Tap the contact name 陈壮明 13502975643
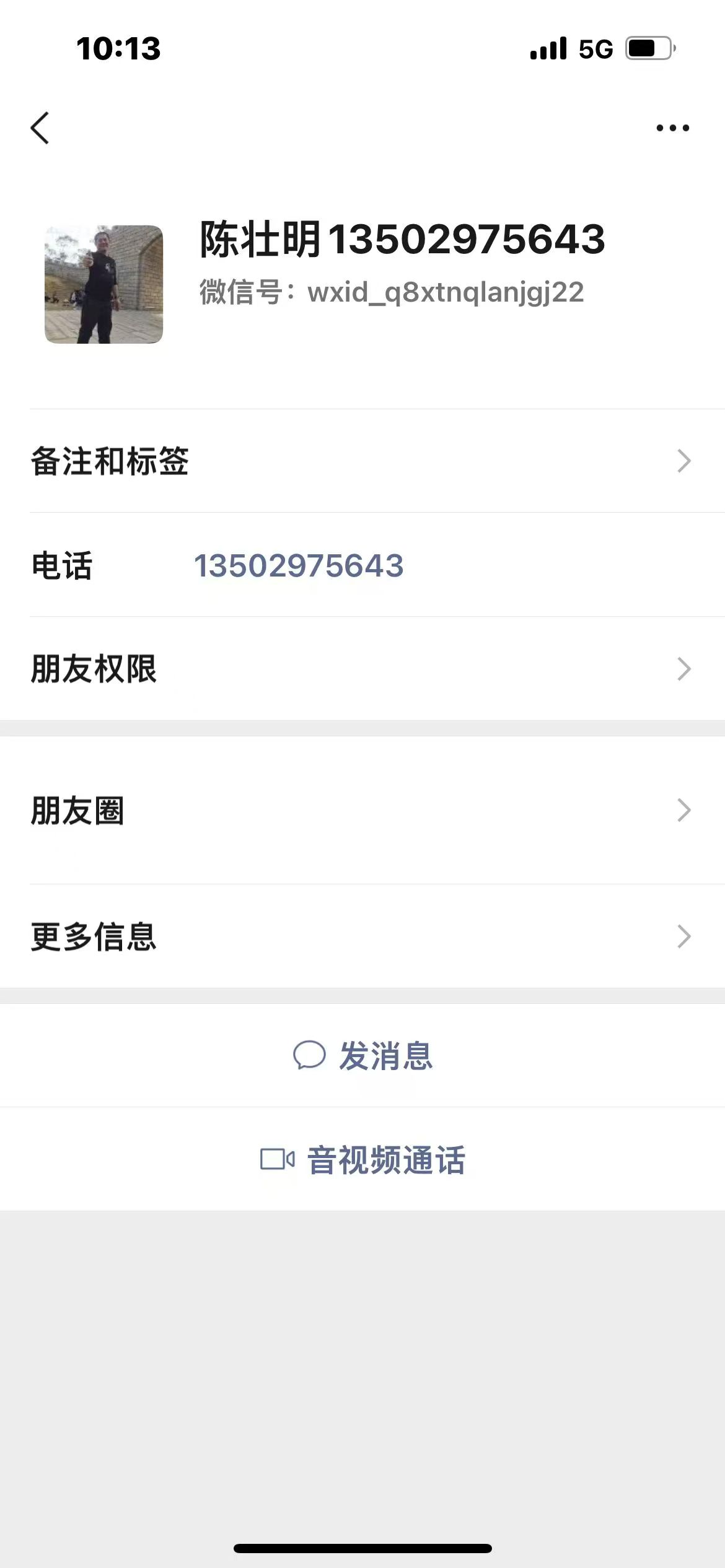This screenshot has width=725, height=1568. tap(403, 242)
